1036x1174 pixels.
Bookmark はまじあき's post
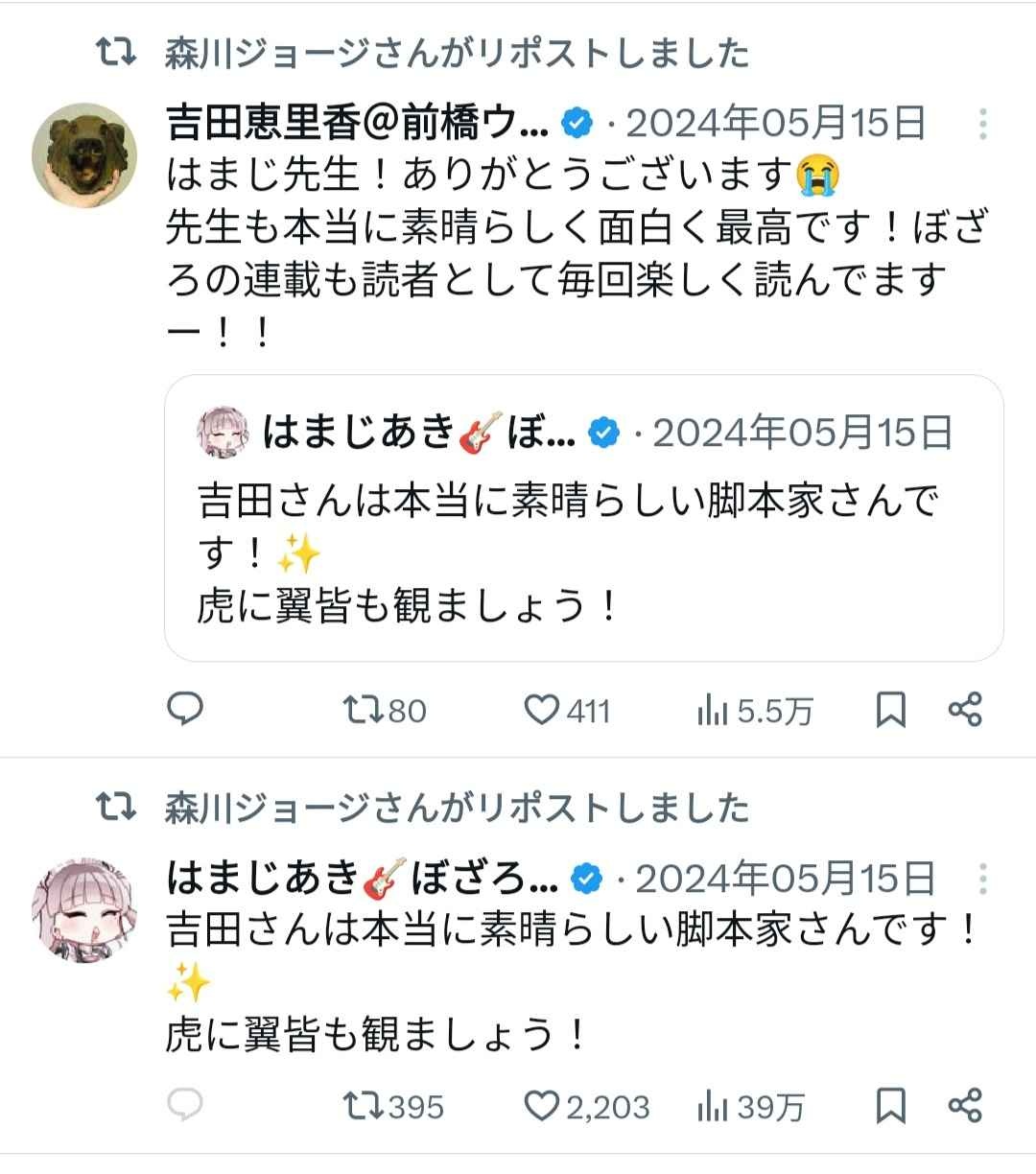(891, 1107)
